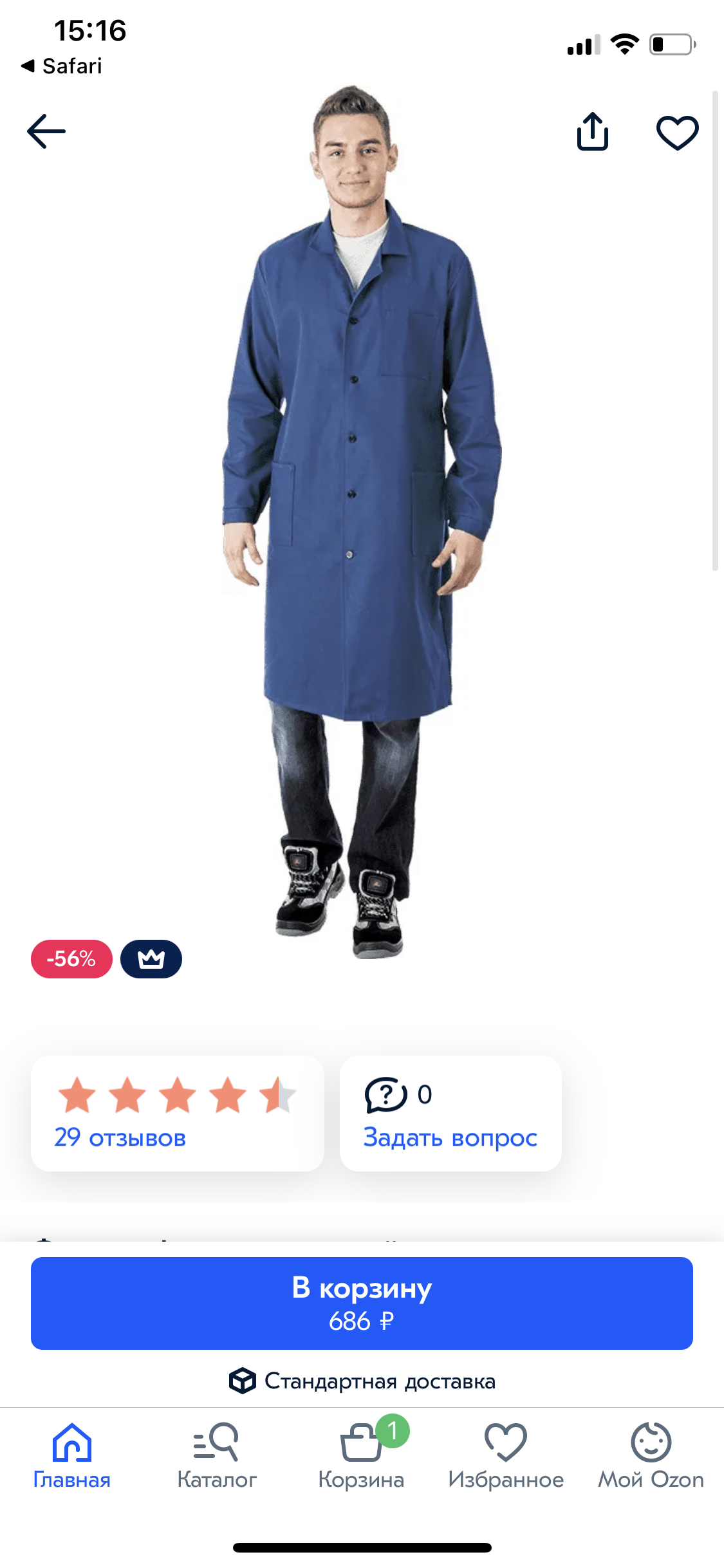
Task: Share this product
Action: pos(593,131)
